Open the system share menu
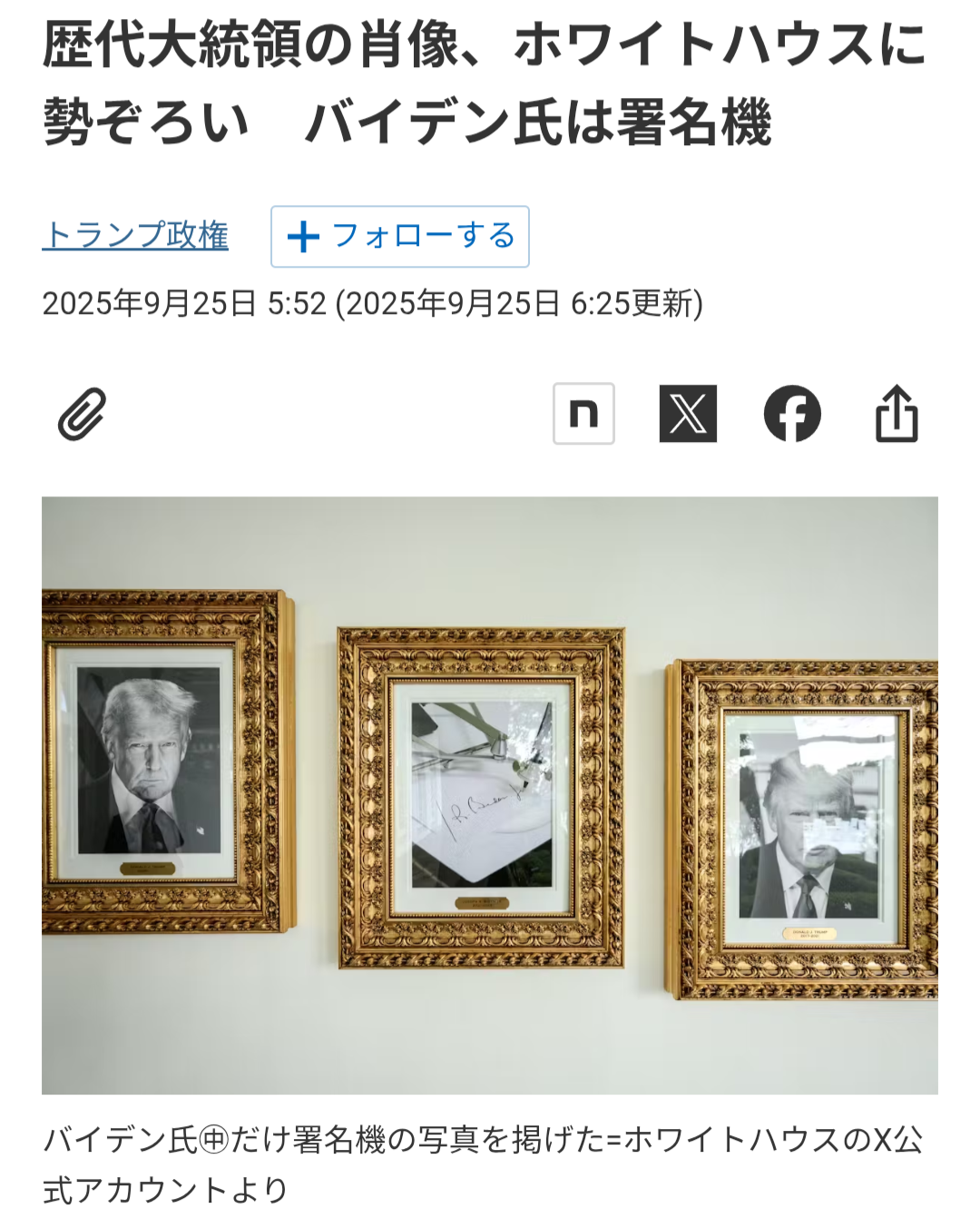The height and width of the screenshot is (1228, 980). pyautogui.click(x=897, y=414)
